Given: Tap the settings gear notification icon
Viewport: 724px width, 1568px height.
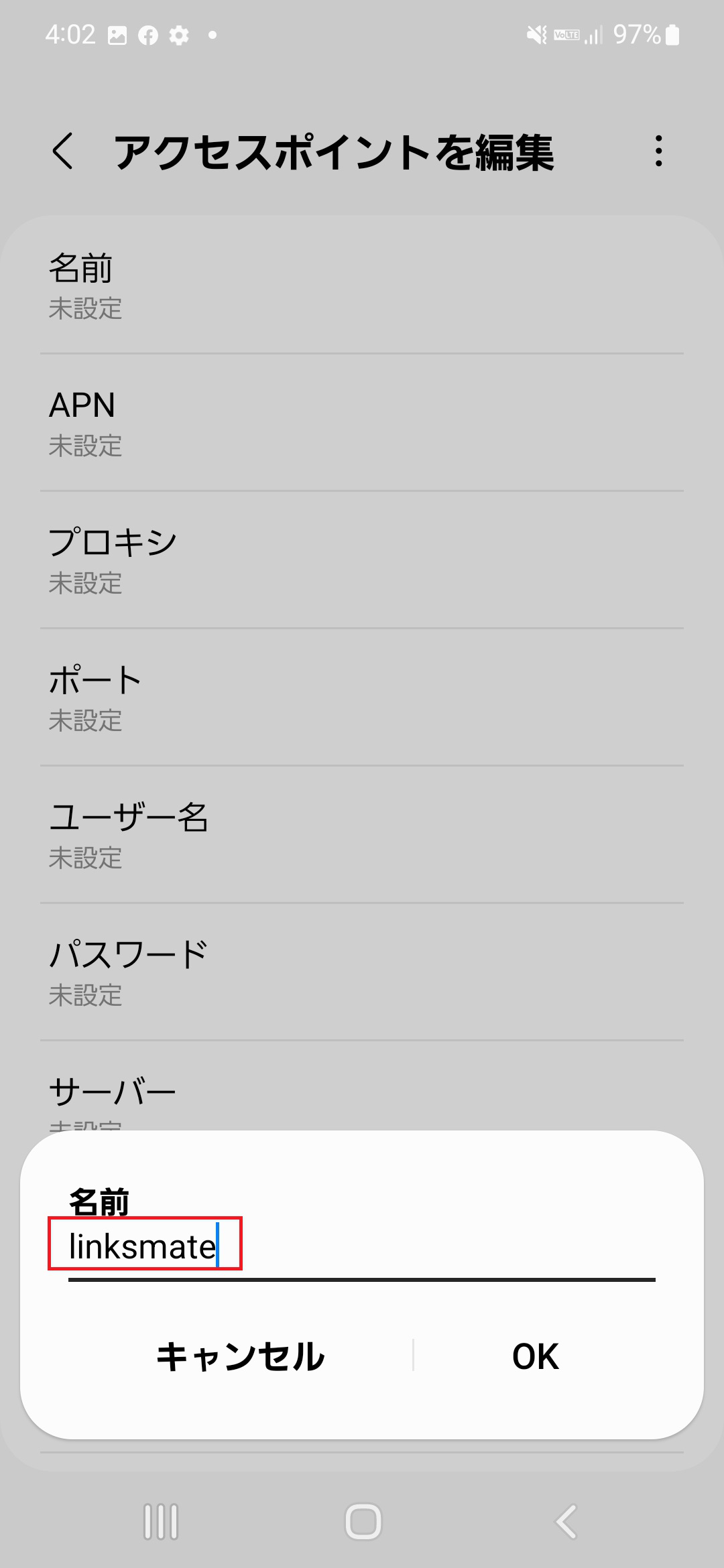Looking at the screenshot, I should [x=179, y=35].
